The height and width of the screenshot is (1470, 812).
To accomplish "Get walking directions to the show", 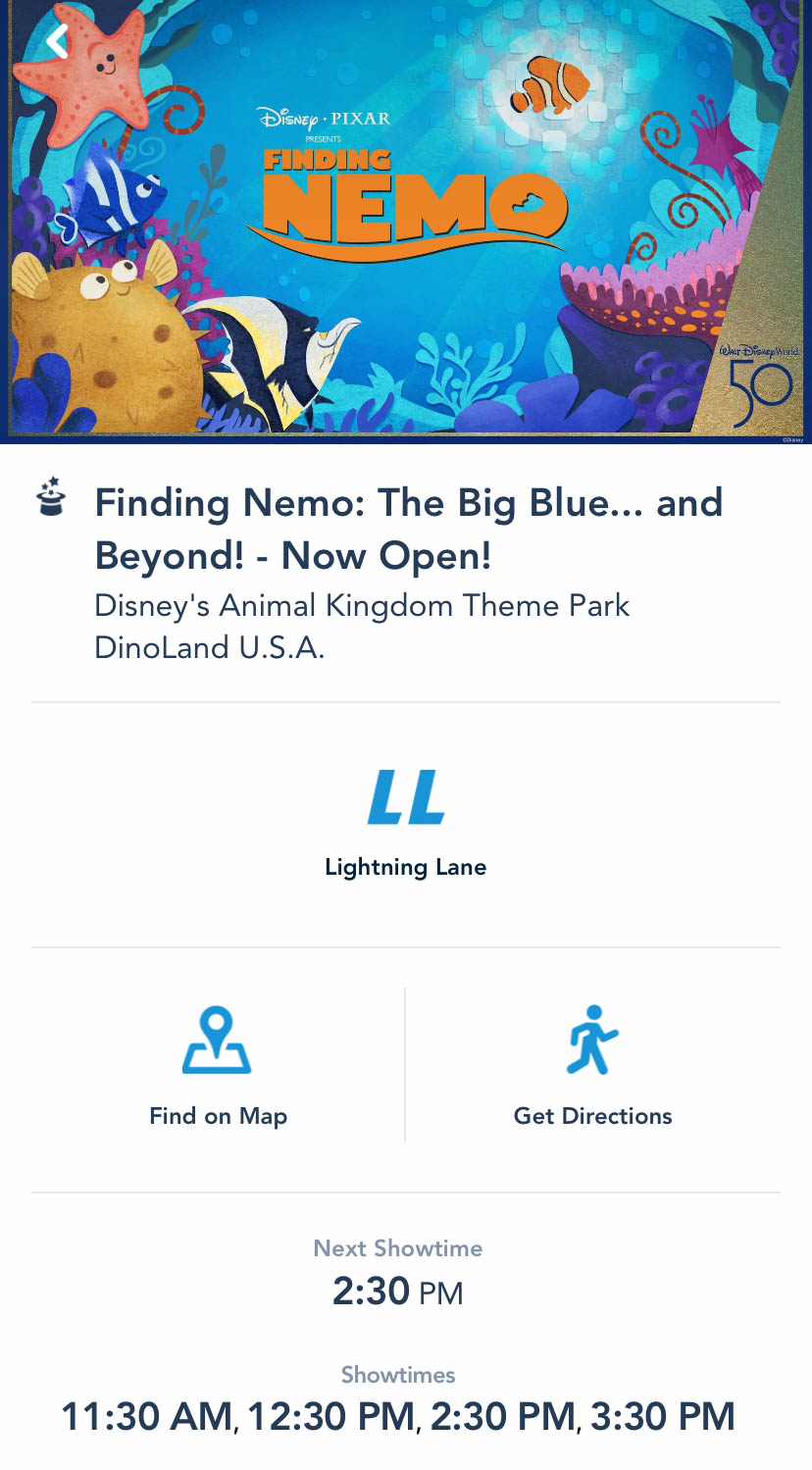I will 592,1065.
